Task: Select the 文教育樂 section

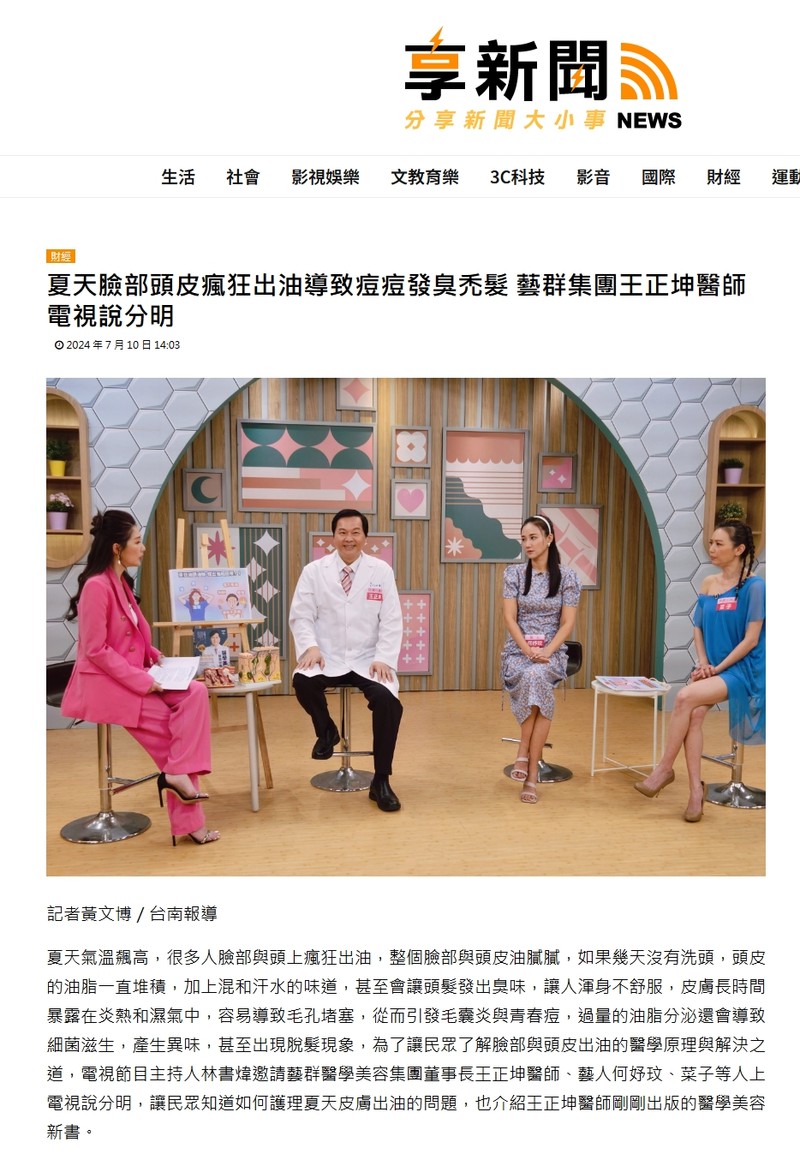Action: (x=424, y=177)
